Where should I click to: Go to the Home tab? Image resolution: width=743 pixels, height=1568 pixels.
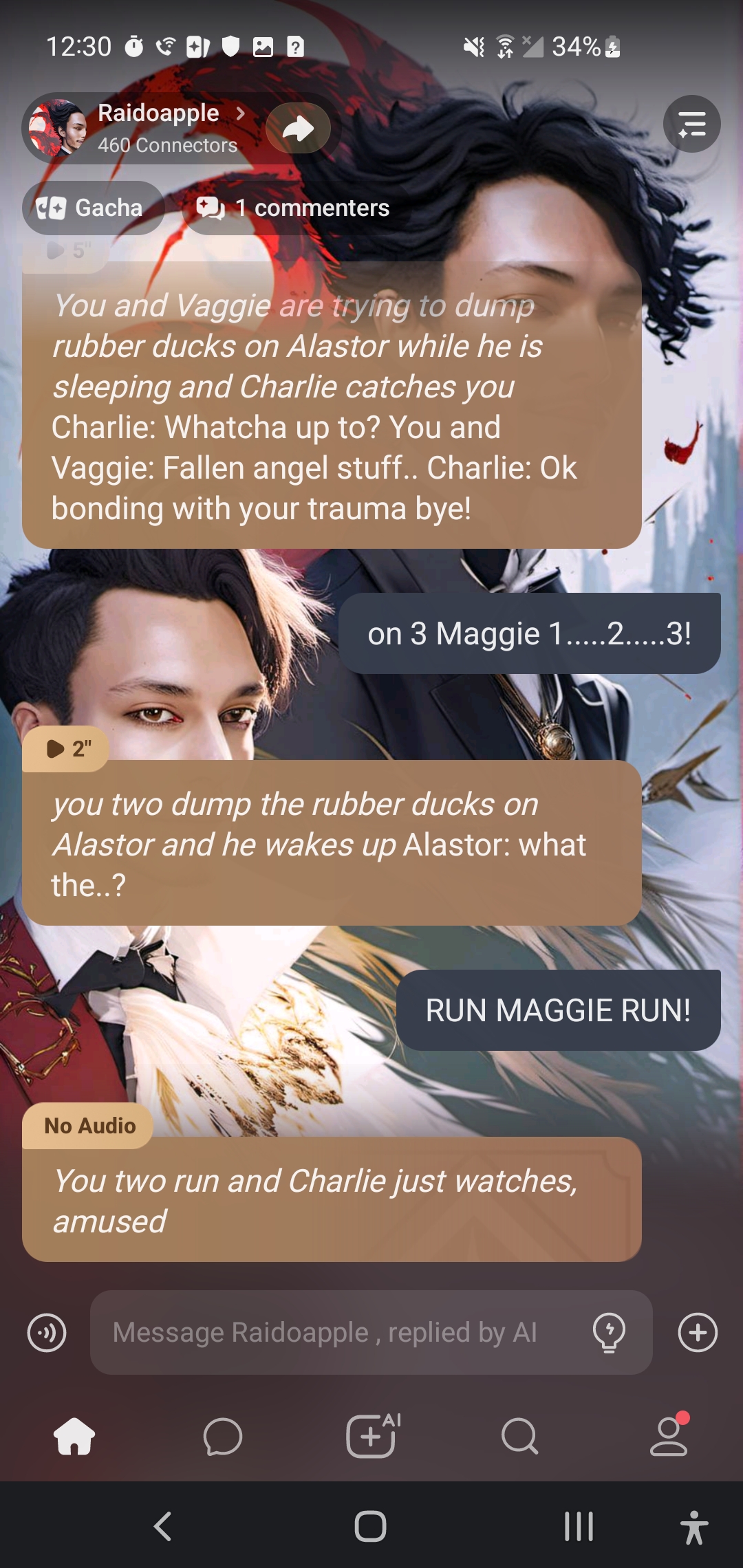(x=74, y=1437)
